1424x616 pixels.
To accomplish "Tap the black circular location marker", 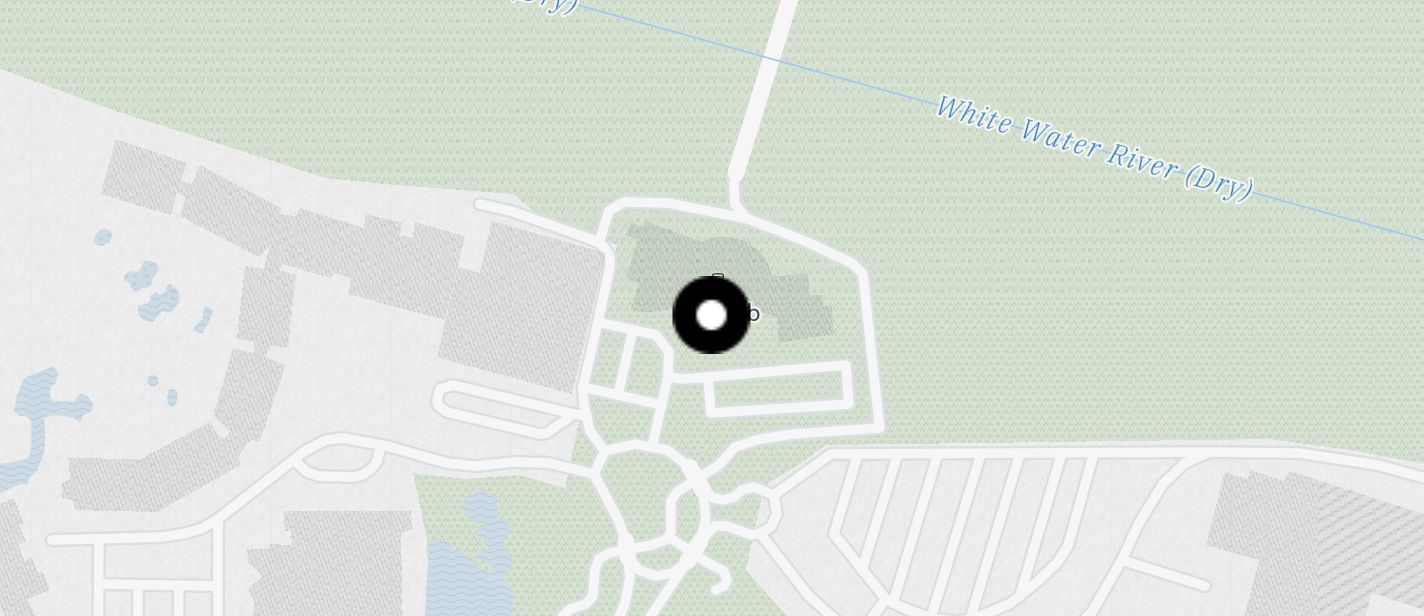I will tap(711, 316).
